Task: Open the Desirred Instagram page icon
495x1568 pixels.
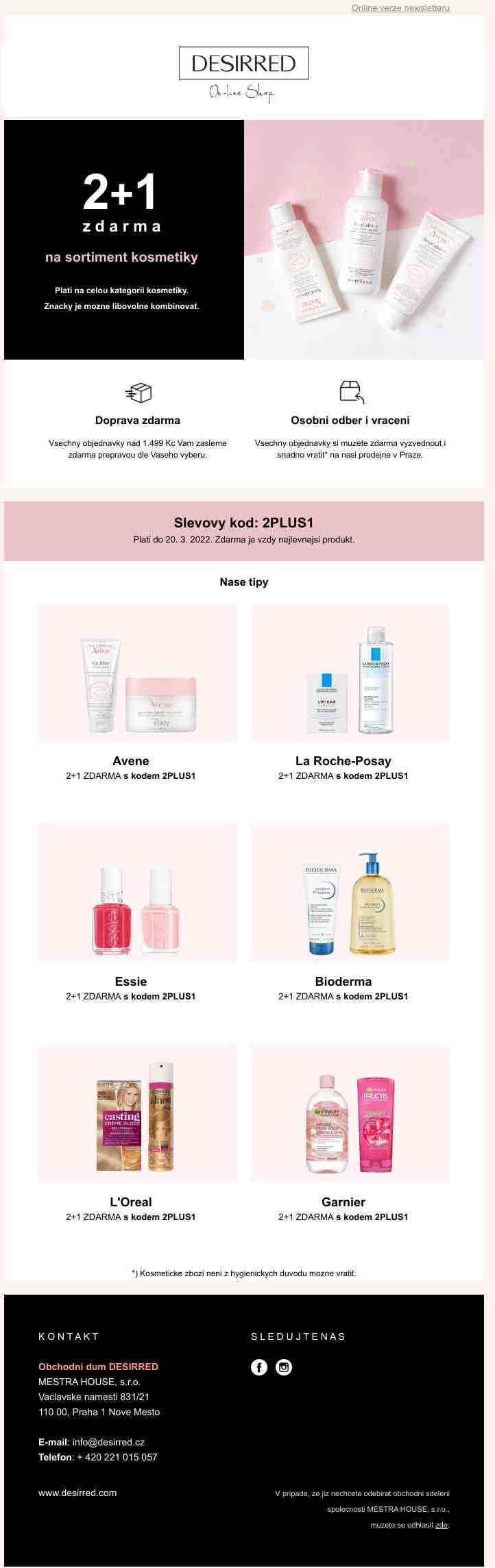Action: 283,1367
